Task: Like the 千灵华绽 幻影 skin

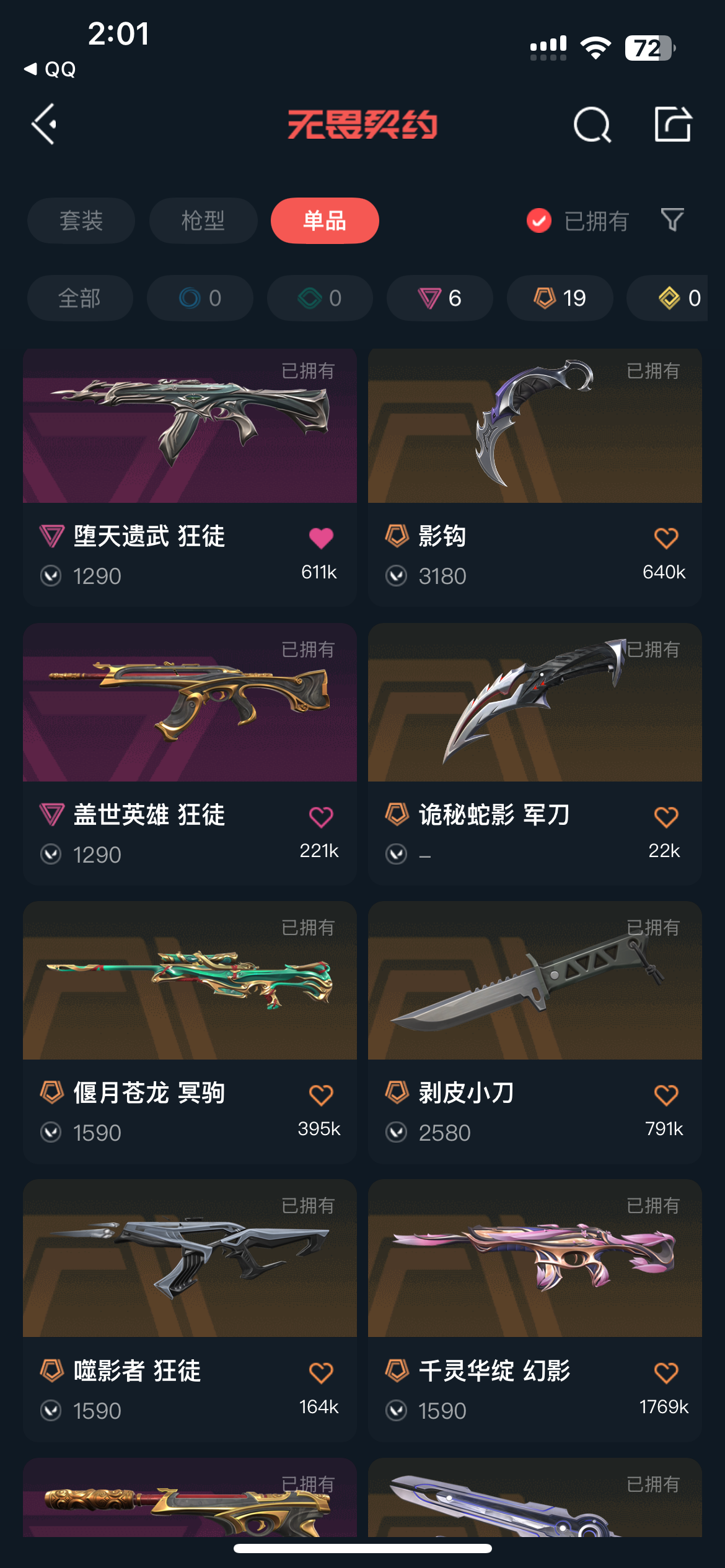Action: (666, 1372)
